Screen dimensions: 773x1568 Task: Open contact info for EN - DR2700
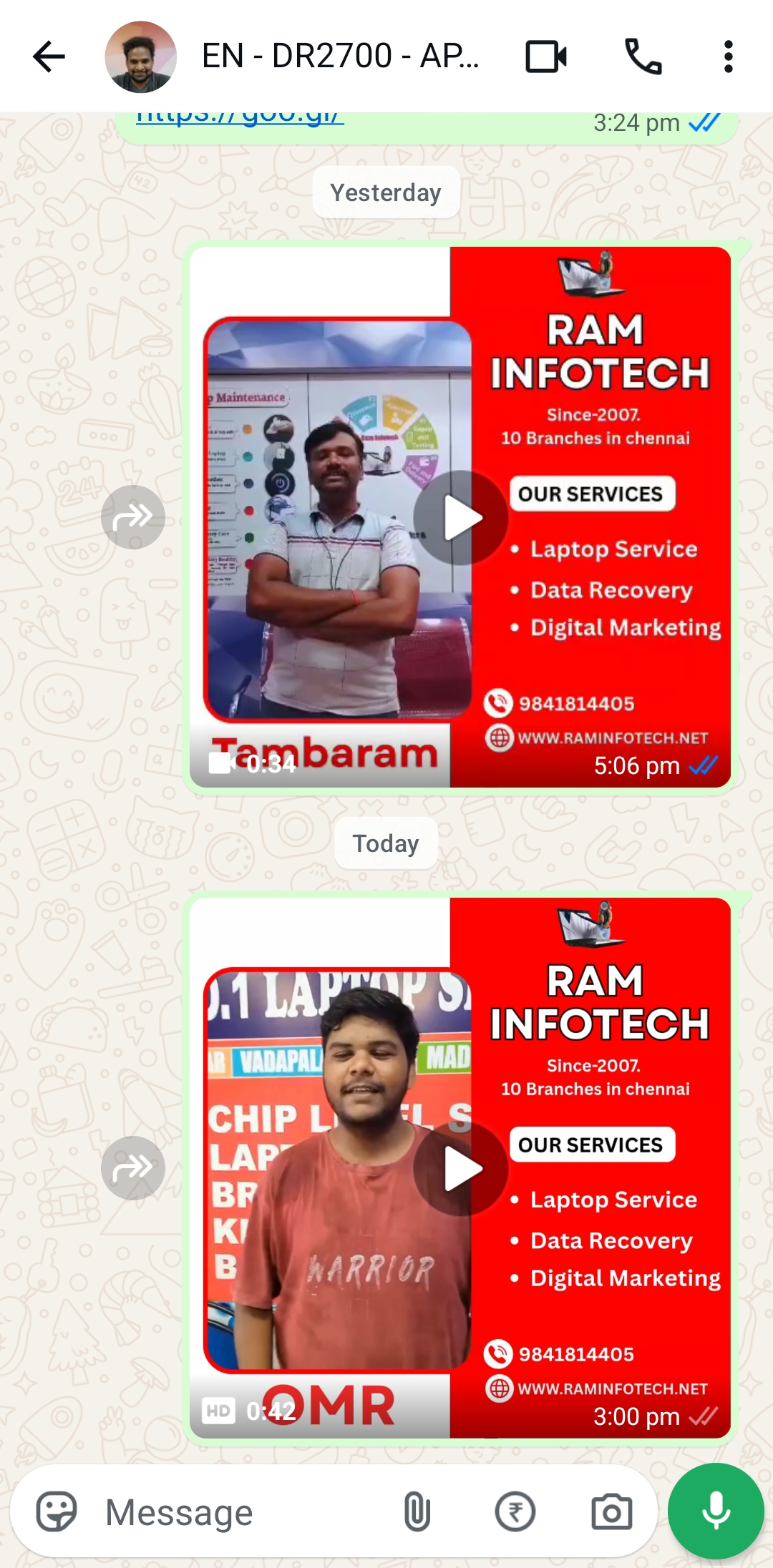pyautogui.click(x=340, y=57)
